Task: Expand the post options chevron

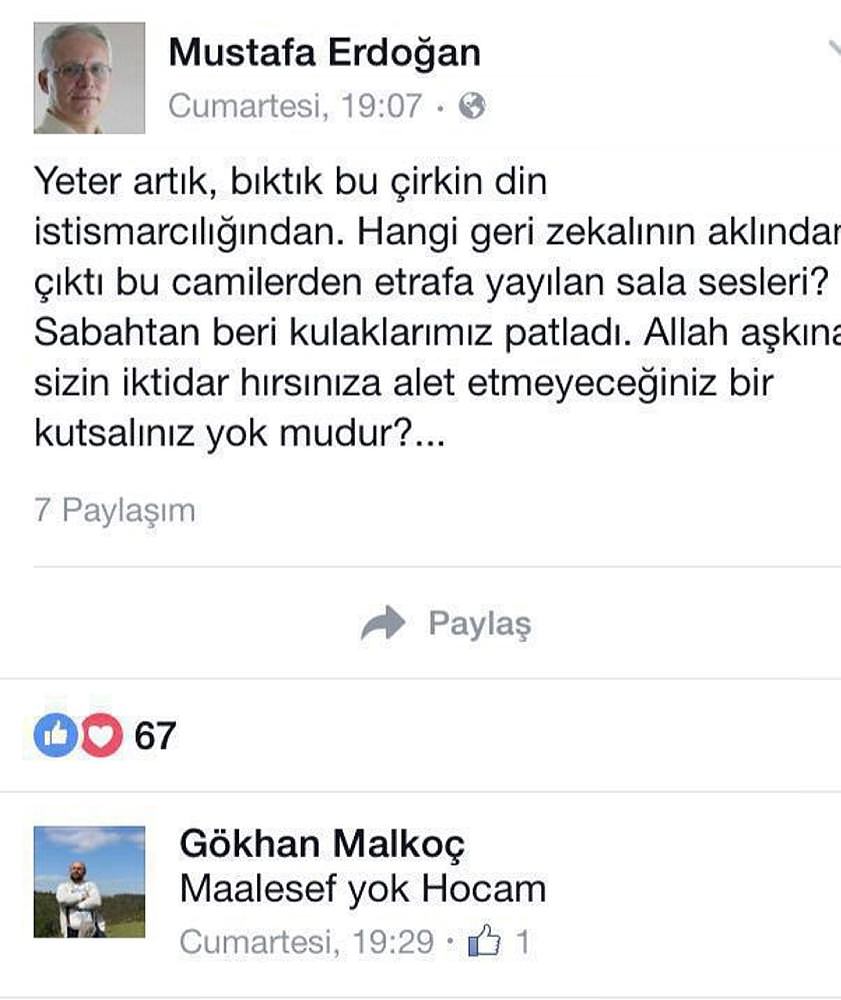Action: (x=833, y=50)
